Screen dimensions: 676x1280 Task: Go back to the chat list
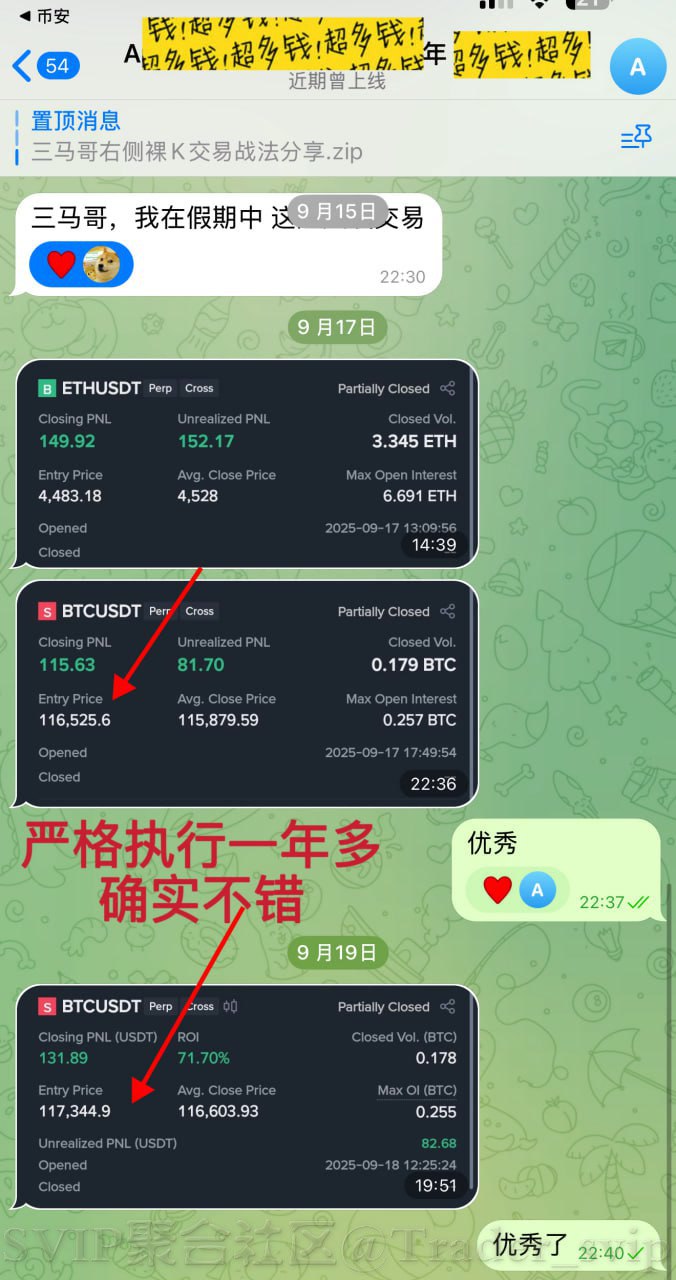(x=45, y=66)
